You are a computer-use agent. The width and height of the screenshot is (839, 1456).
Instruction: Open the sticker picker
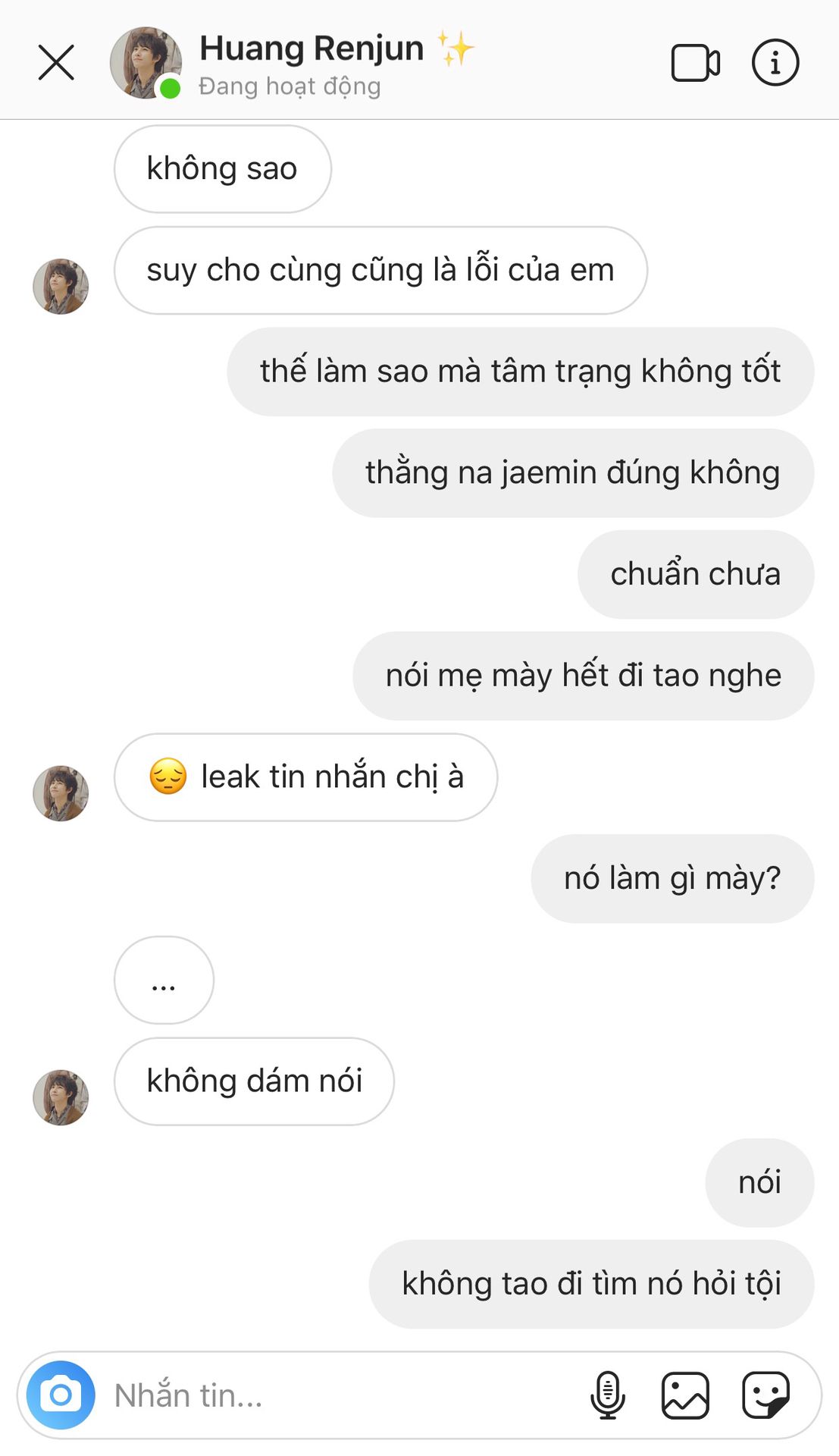(x=765, y=1395)
